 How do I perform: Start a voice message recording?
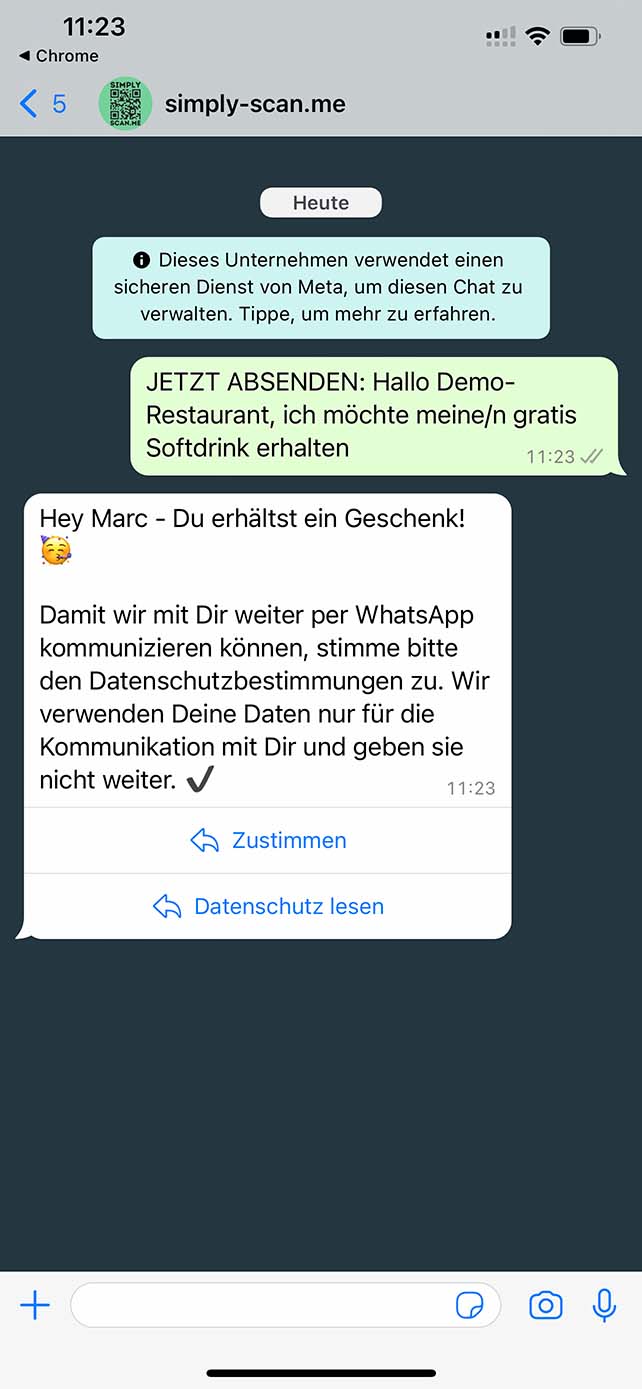point(604,1305)
